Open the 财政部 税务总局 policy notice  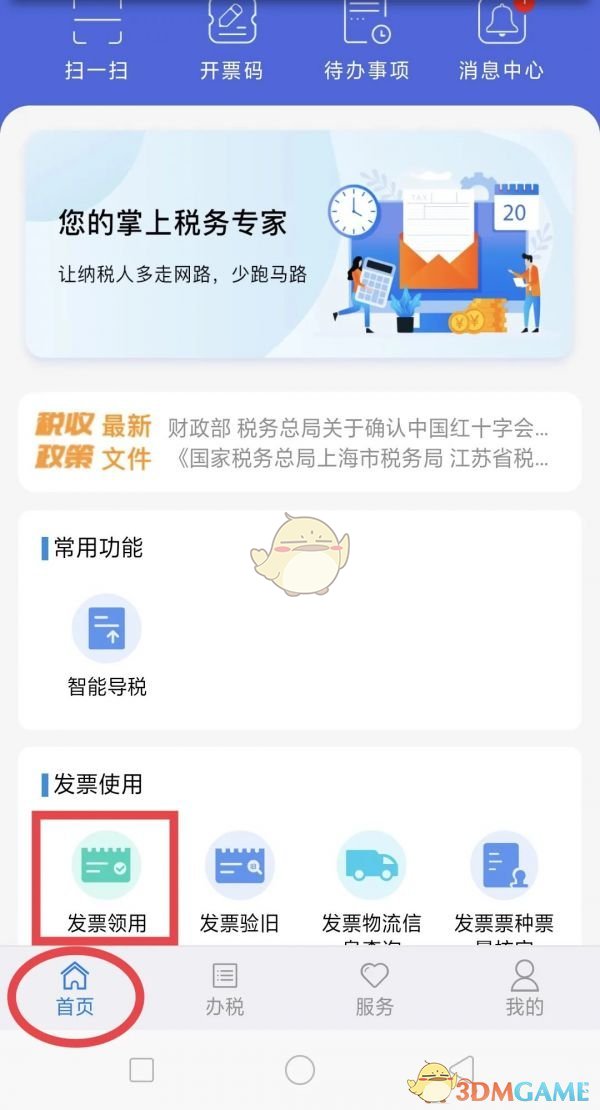[357, 429]
